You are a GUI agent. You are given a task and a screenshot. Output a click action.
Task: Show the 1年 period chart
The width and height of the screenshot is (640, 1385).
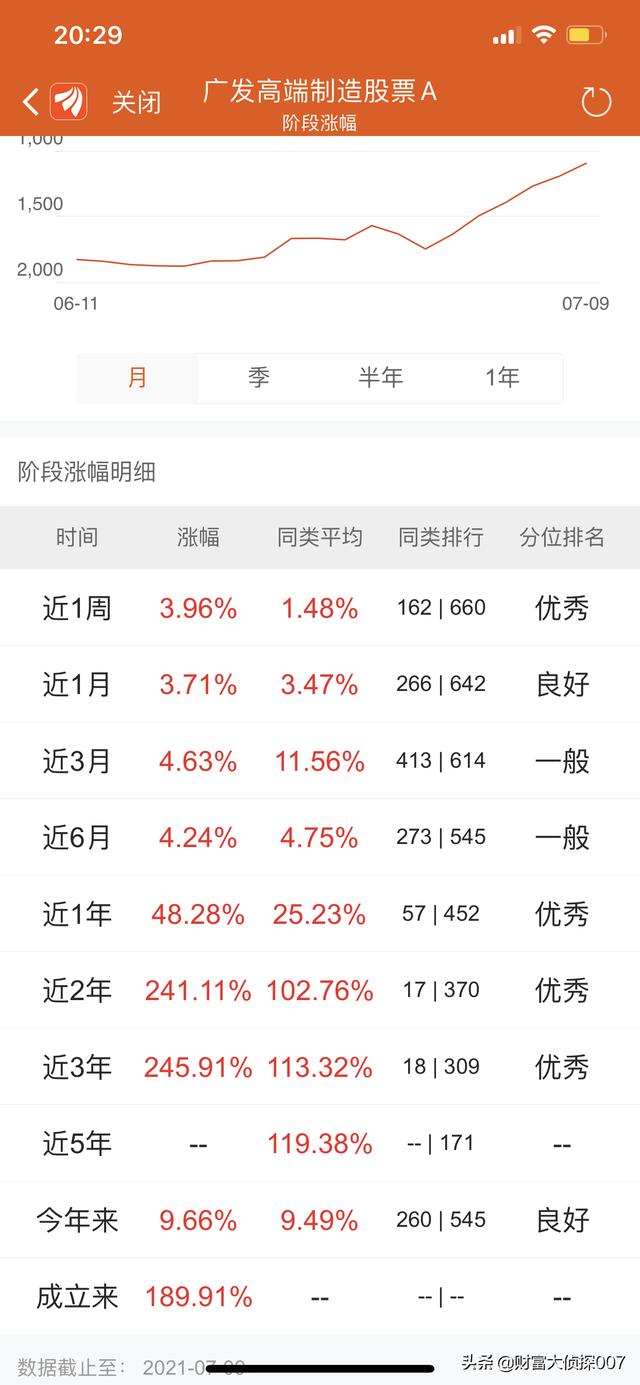click(502, 378)
